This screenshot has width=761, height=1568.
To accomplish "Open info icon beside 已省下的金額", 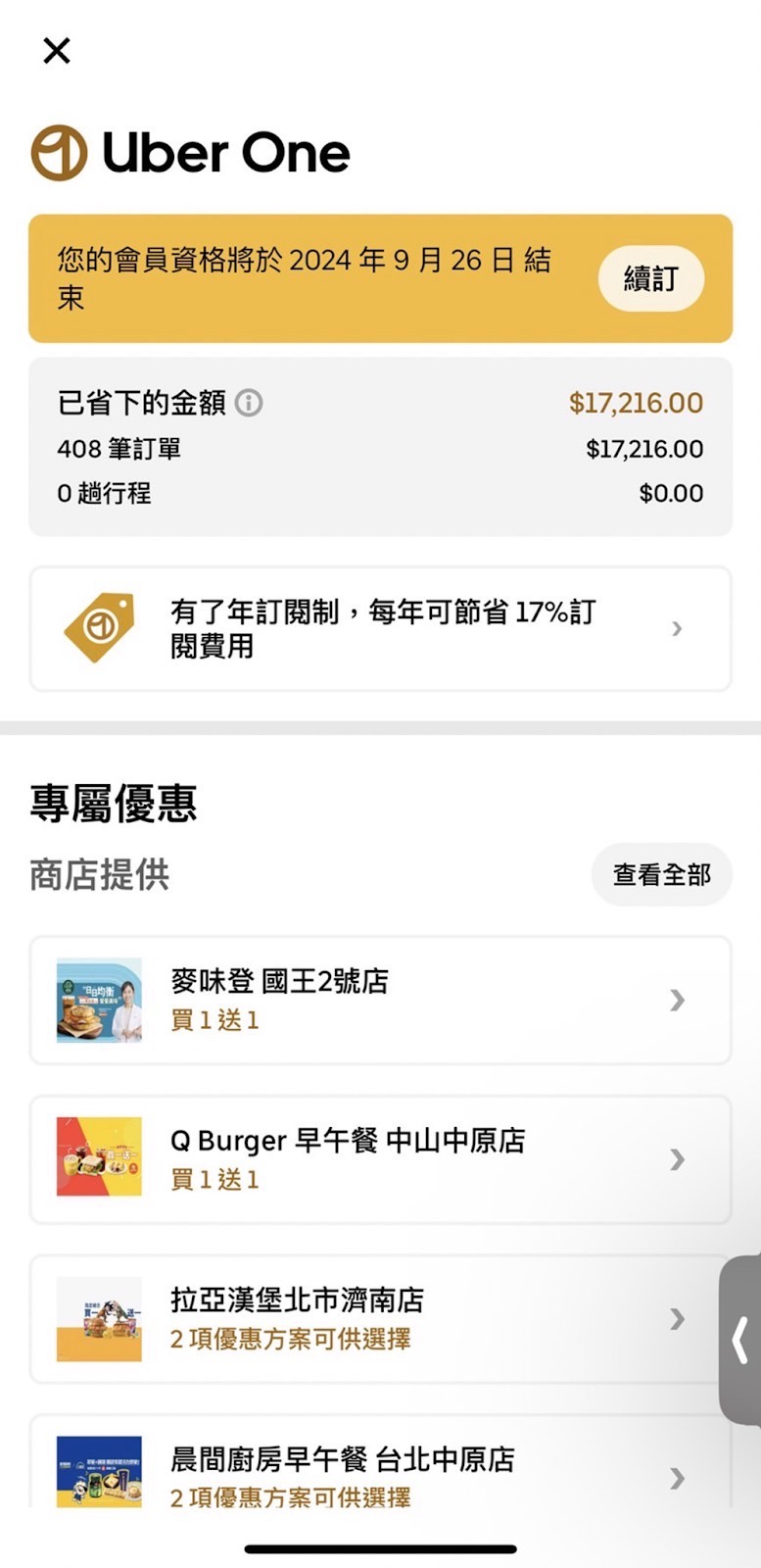I will (x=249, y=403).
